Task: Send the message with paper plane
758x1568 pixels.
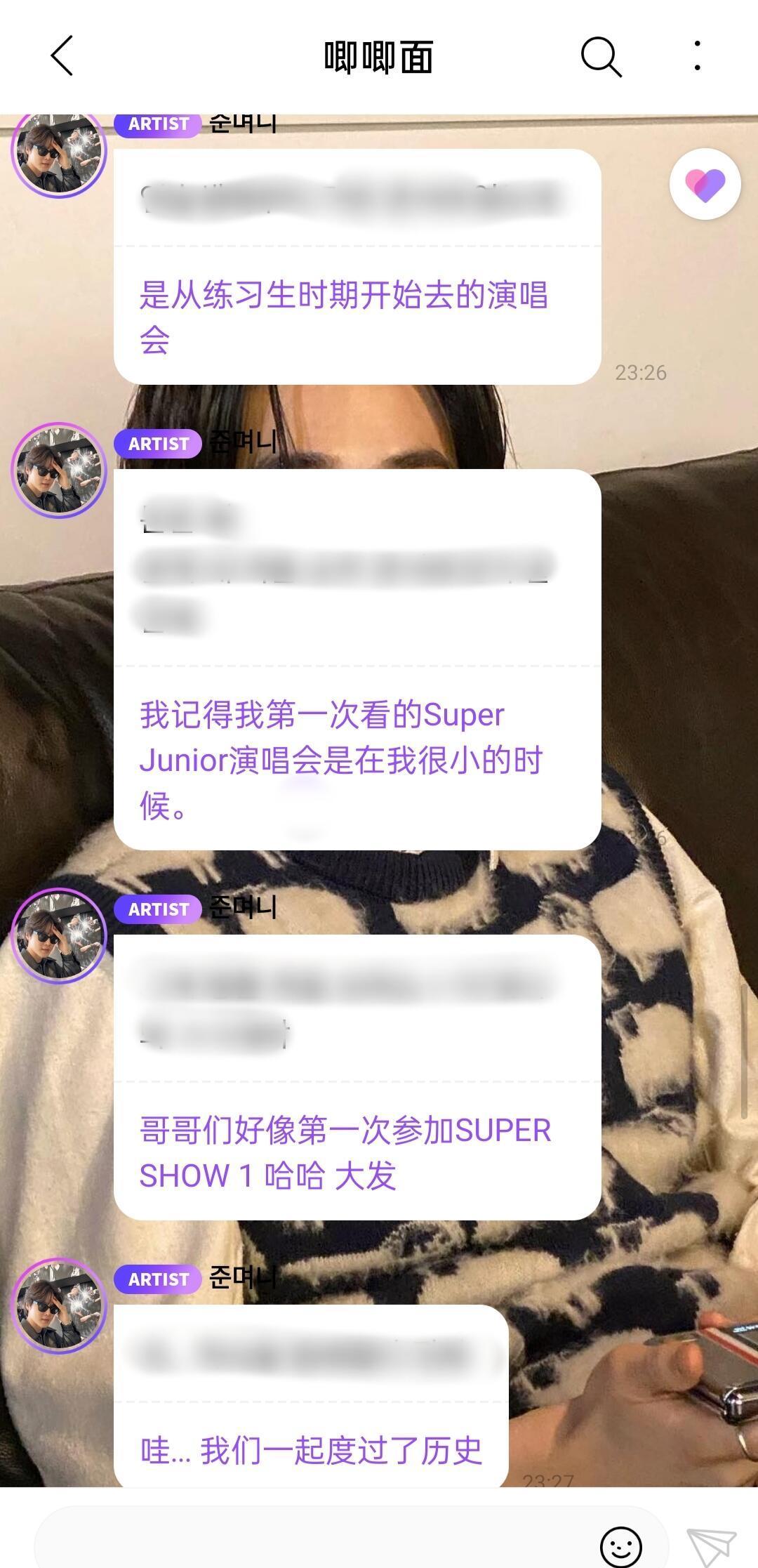Action: (x=712, y=1546)
